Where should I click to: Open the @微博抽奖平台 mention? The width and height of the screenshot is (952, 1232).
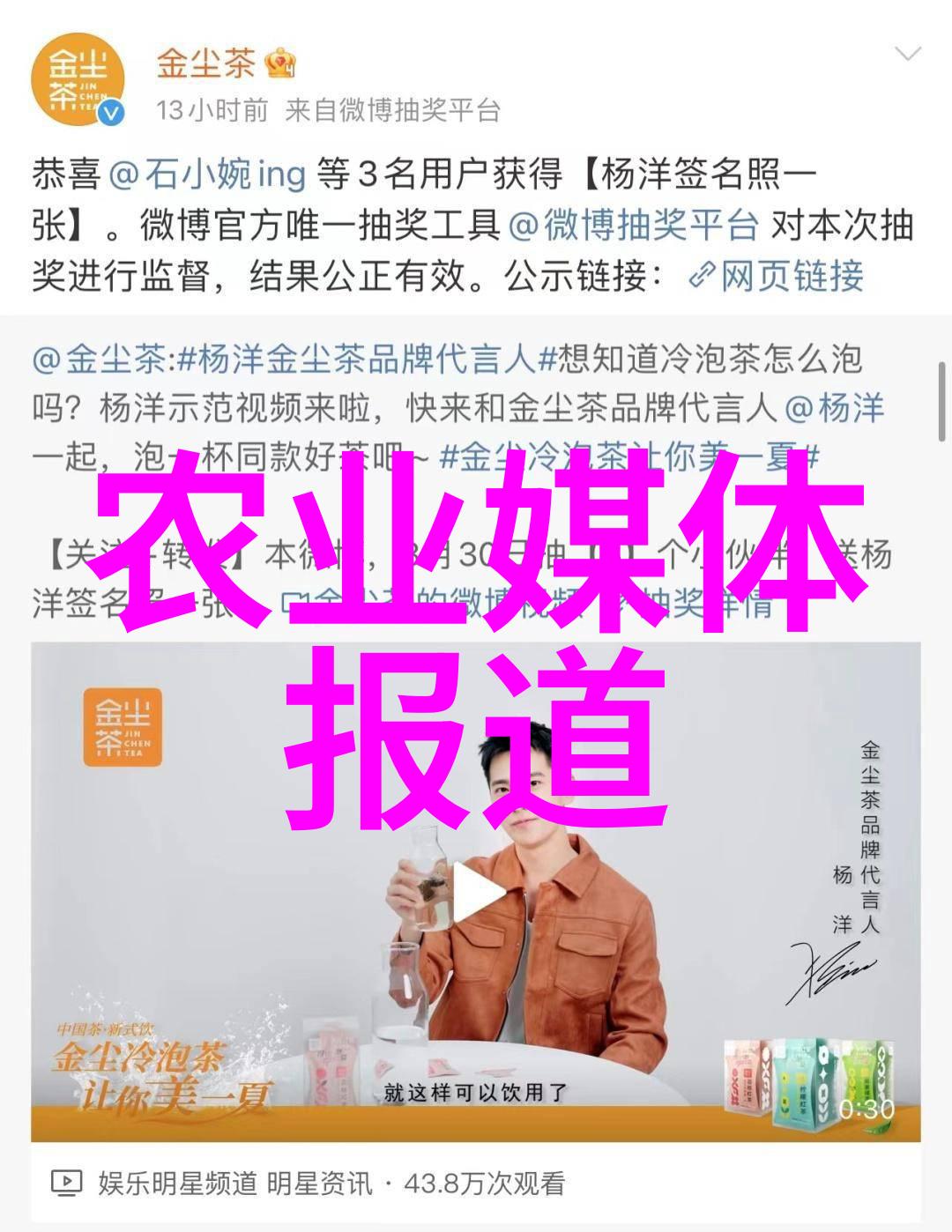(x=634, y=226)
